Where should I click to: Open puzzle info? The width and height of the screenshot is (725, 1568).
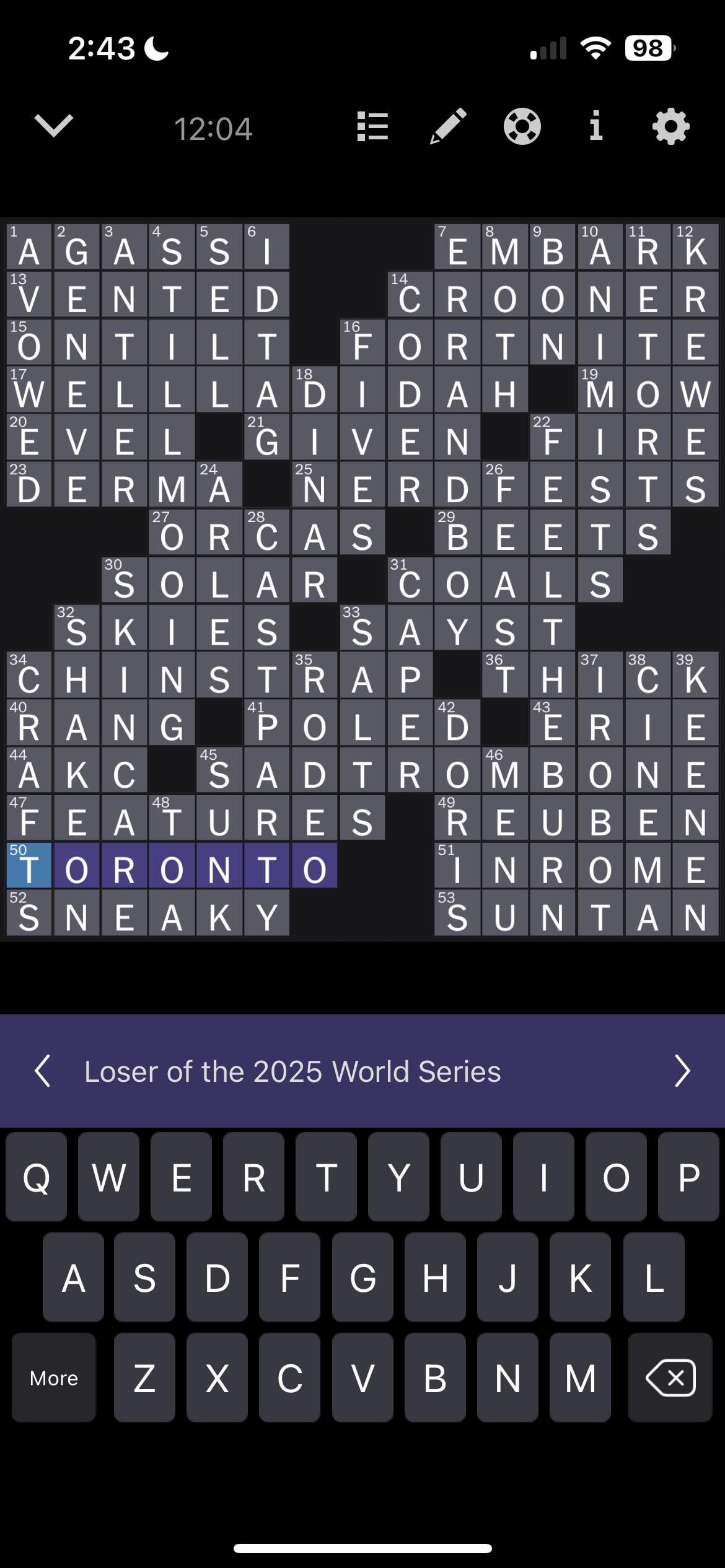pyautogui.click(x=595, y=126)
